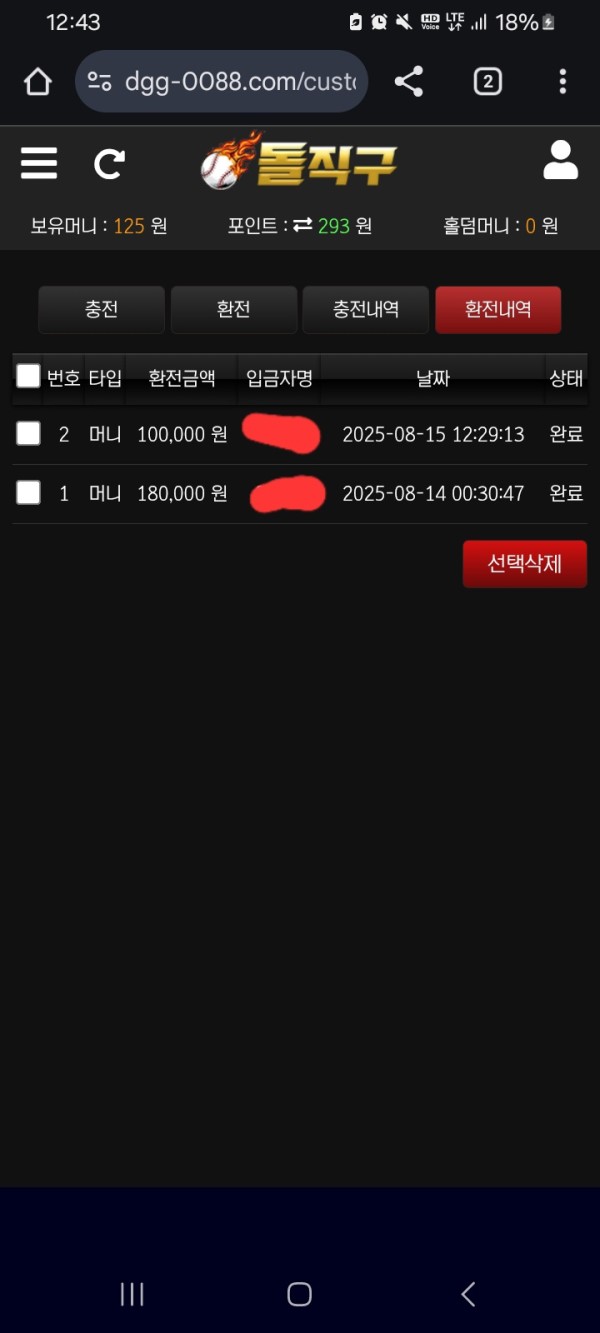
Task: Open the browser tab switcher
Action: tap(487, 82)
